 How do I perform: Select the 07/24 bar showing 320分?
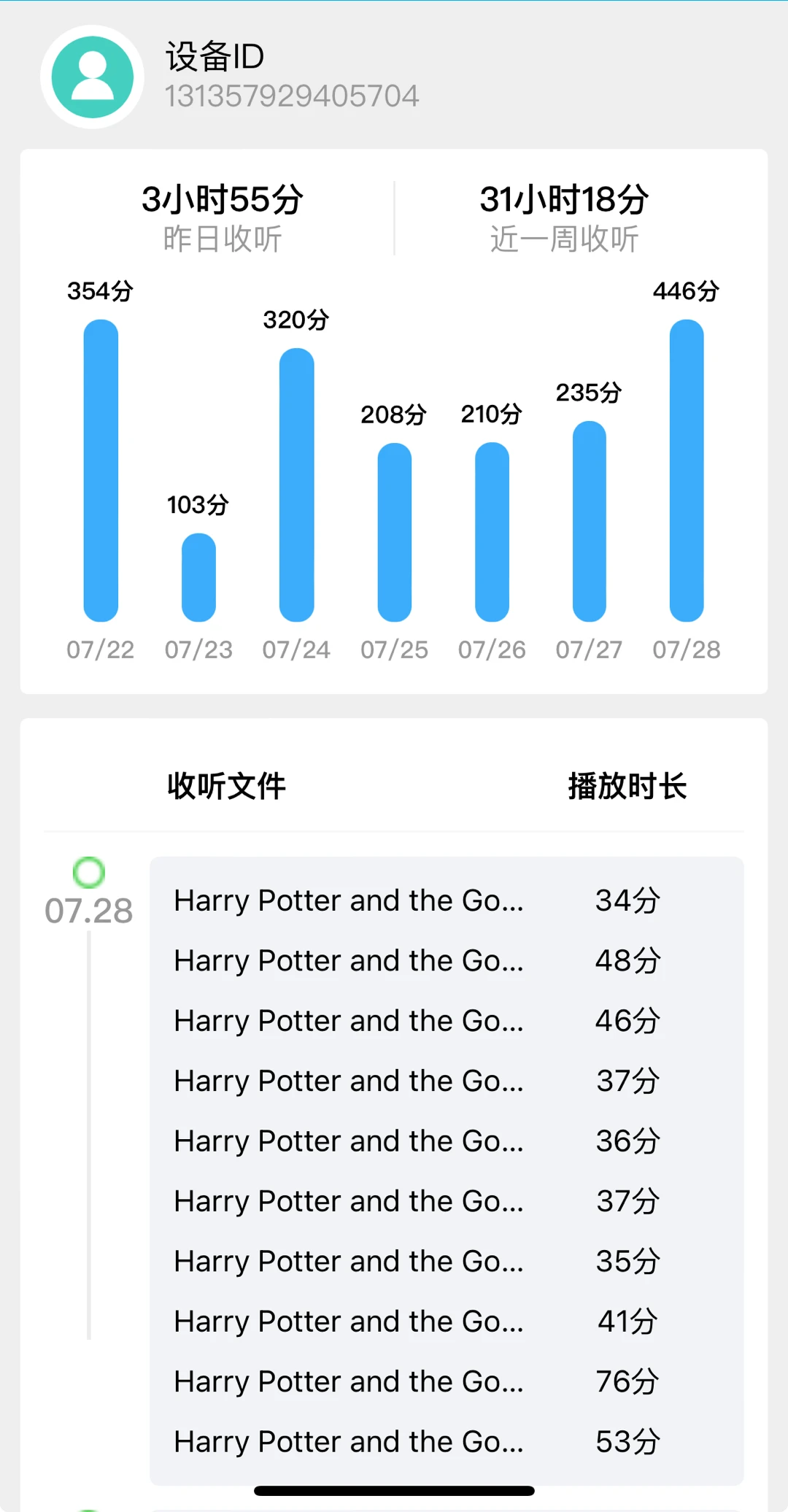pyautogui.click(x=296, y=485)
